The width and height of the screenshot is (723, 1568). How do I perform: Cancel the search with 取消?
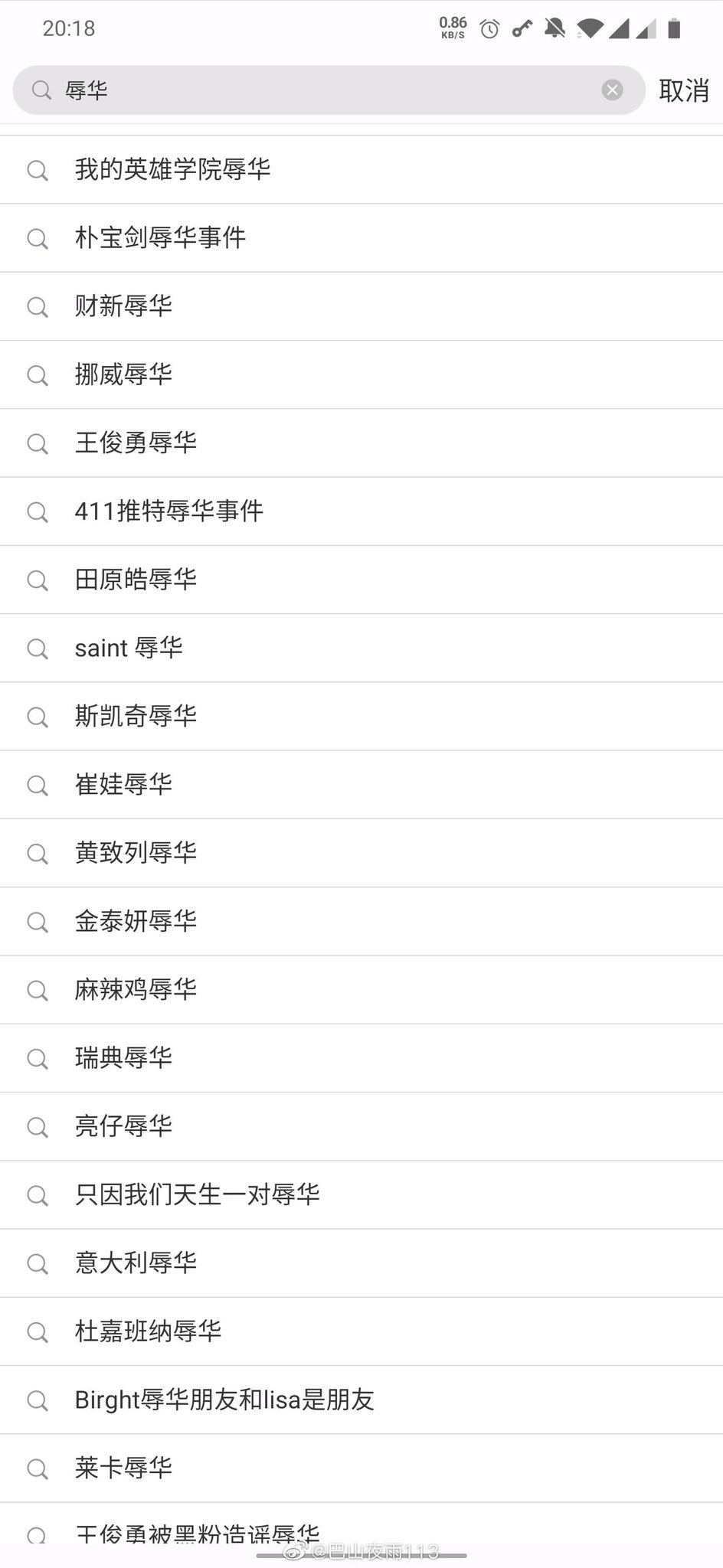coord(683,90)
